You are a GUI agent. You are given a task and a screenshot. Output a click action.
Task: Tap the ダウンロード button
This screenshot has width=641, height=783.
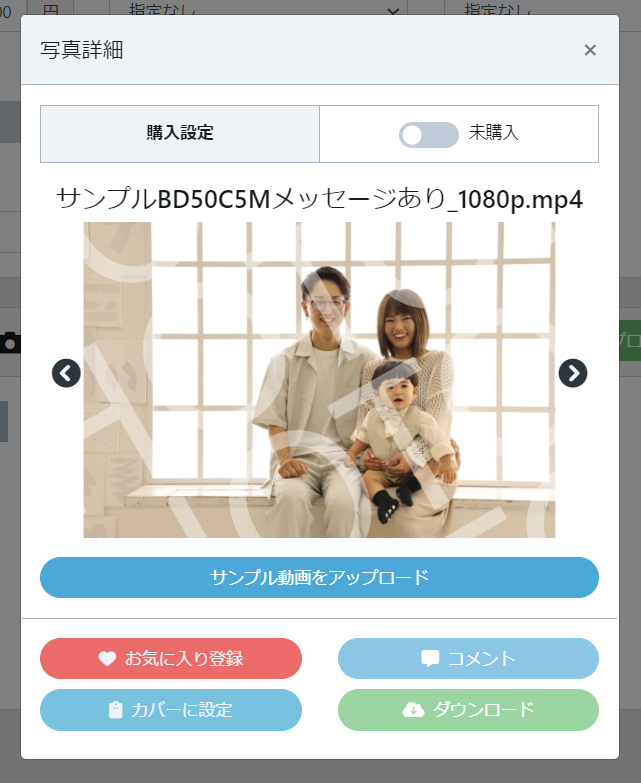pyautogui.click(x=468, y=710)
